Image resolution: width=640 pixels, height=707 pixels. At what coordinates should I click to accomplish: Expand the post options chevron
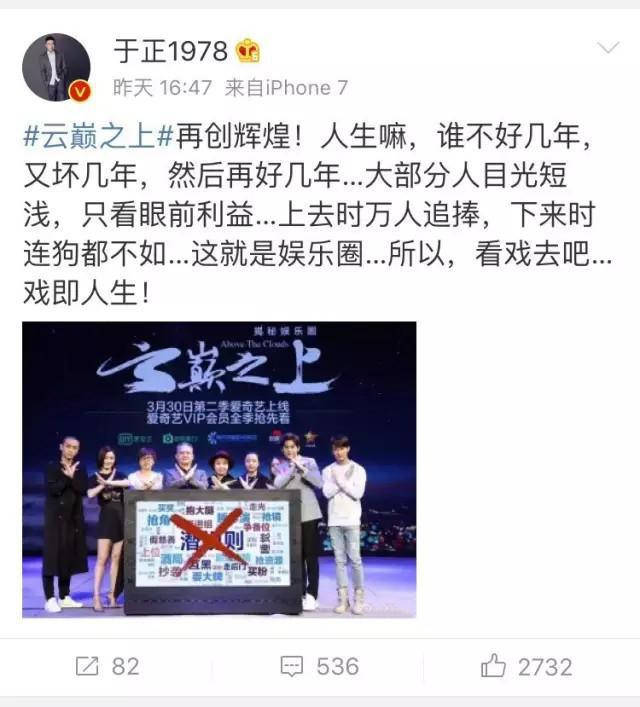[x=607, y=48]
